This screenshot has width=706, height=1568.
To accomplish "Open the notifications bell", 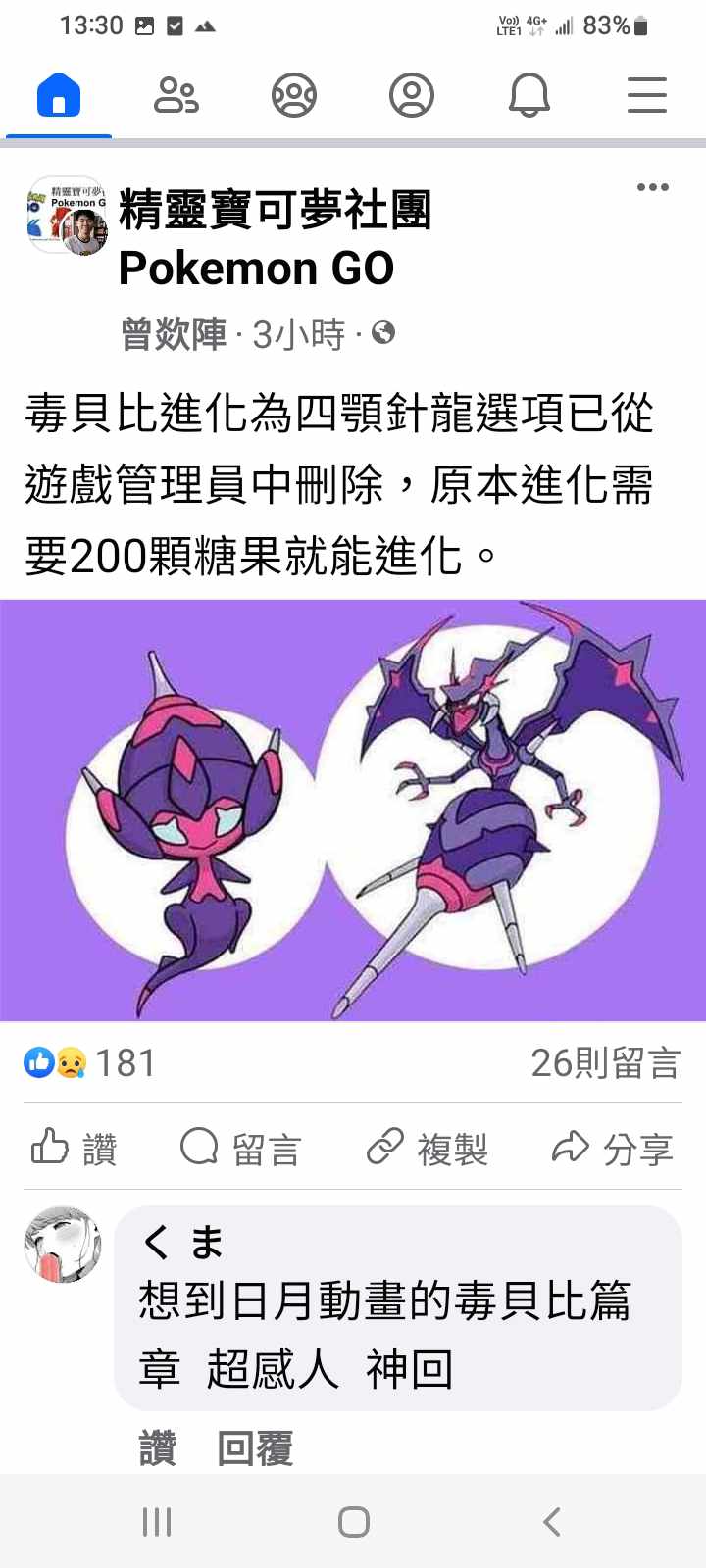I will tap(529, 96).
